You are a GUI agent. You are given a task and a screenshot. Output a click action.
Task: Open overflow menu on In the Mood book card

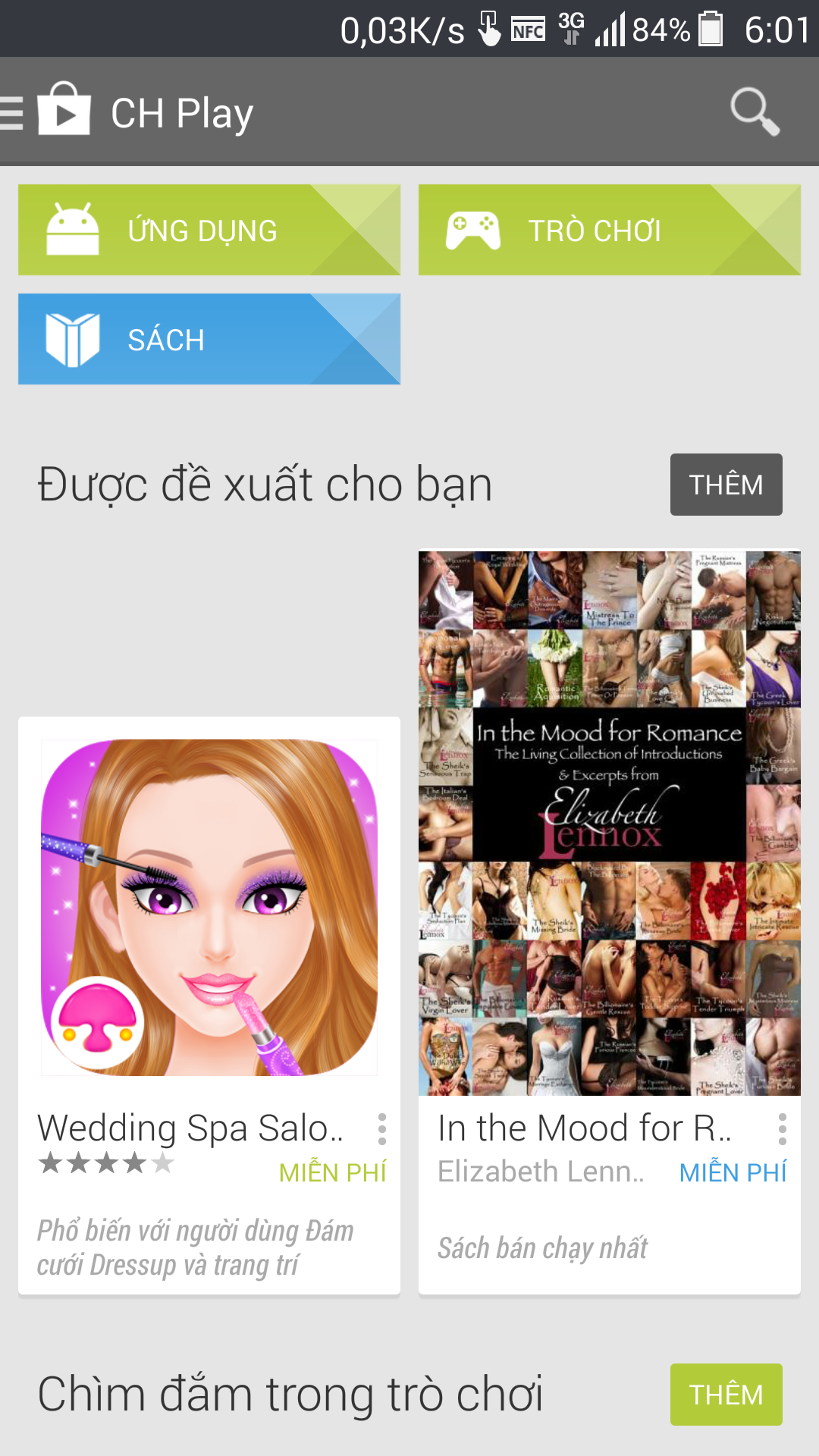[783, 1129]
